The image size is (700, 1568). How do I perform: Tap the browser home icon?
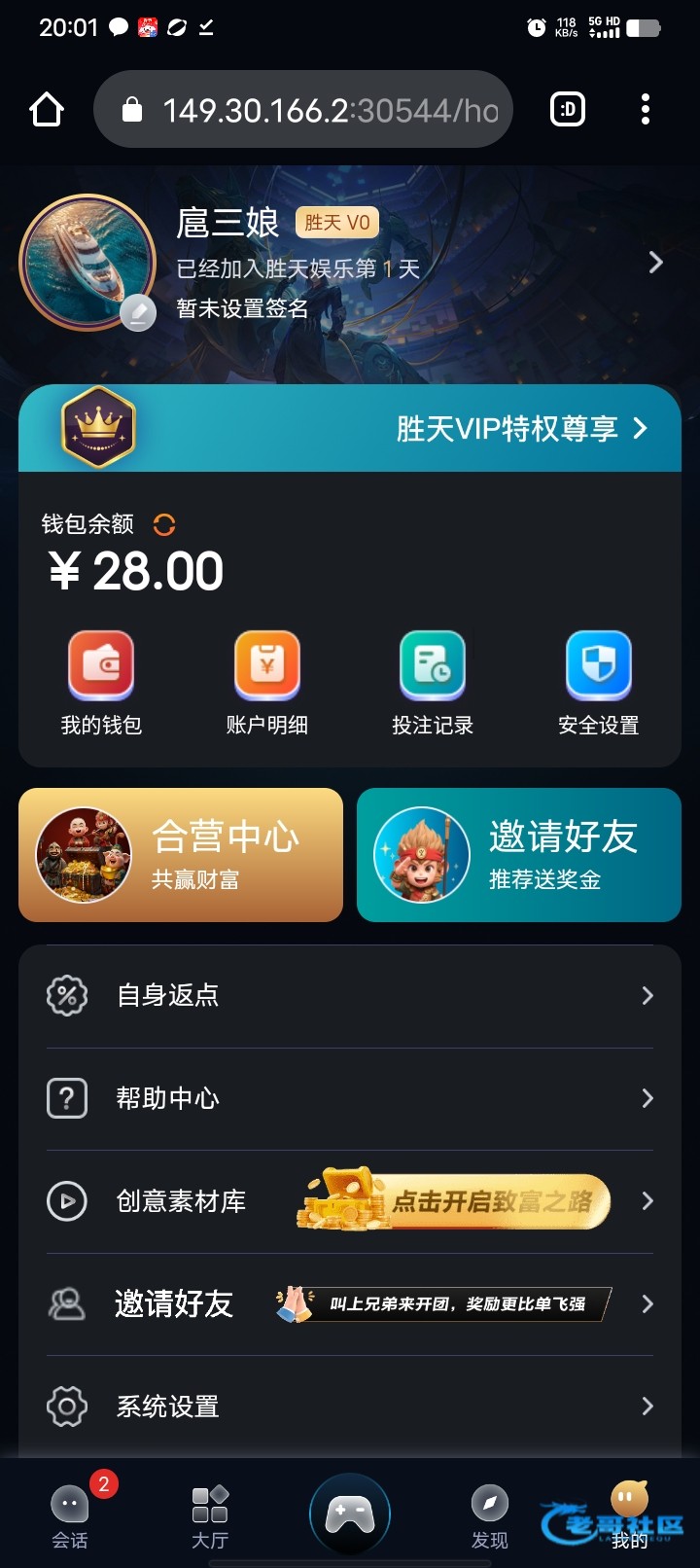tap(47, 110)
